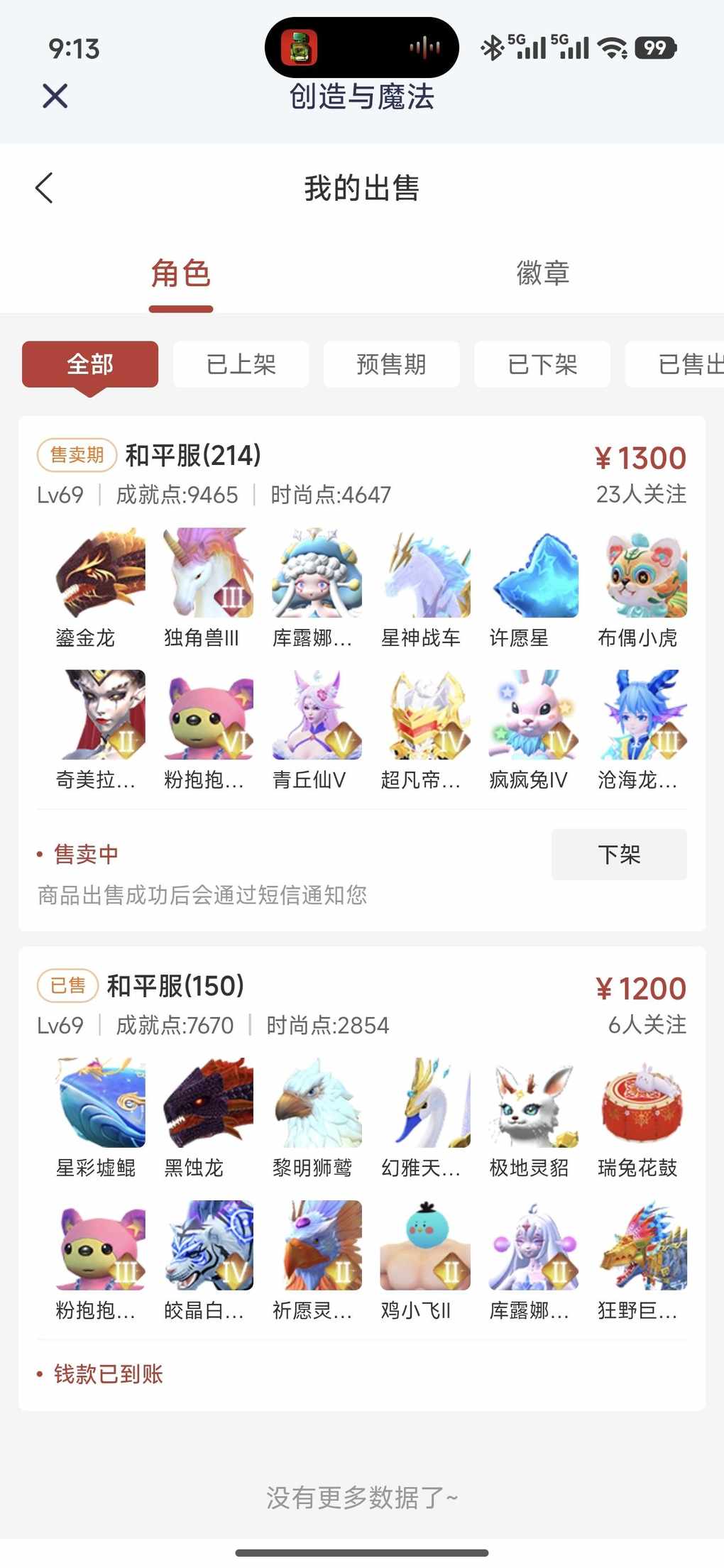The height and width of the screenshot is (1568, 724).
Task: Go back from 我的出售
Action: coord(44,188)
